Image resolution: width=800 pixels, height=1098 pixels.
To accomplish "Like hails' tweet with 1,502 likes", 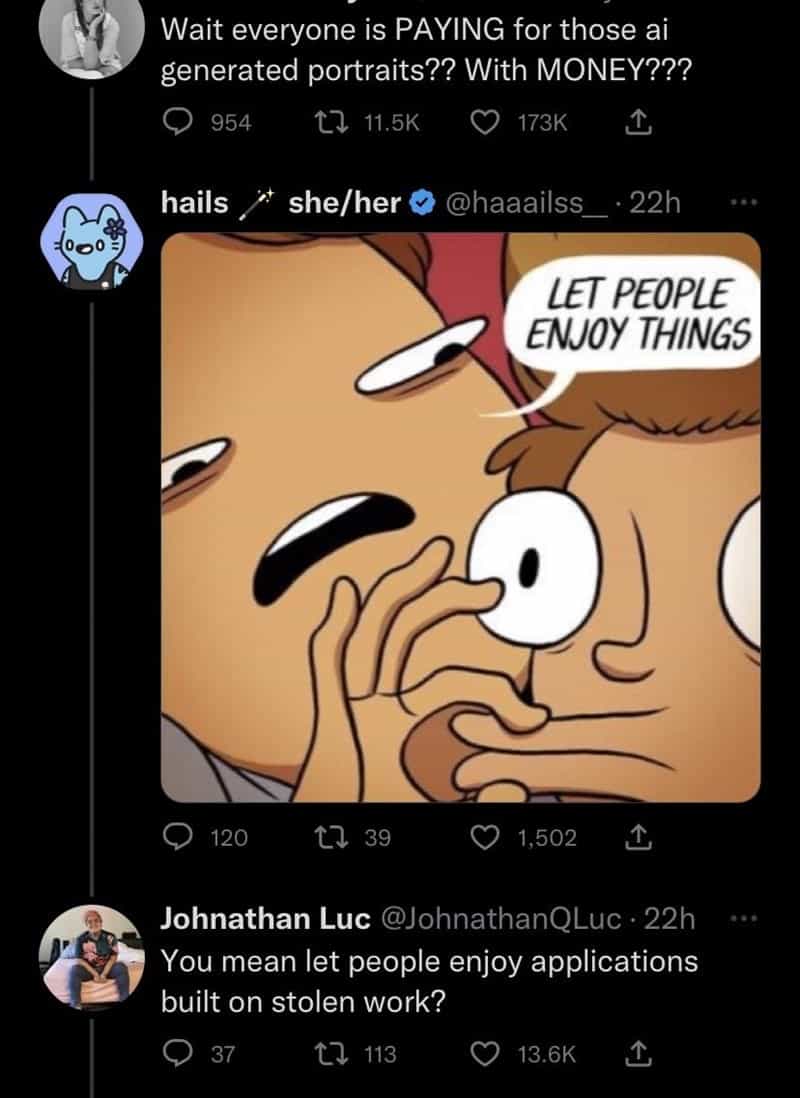I will click(x=485, y=838).
